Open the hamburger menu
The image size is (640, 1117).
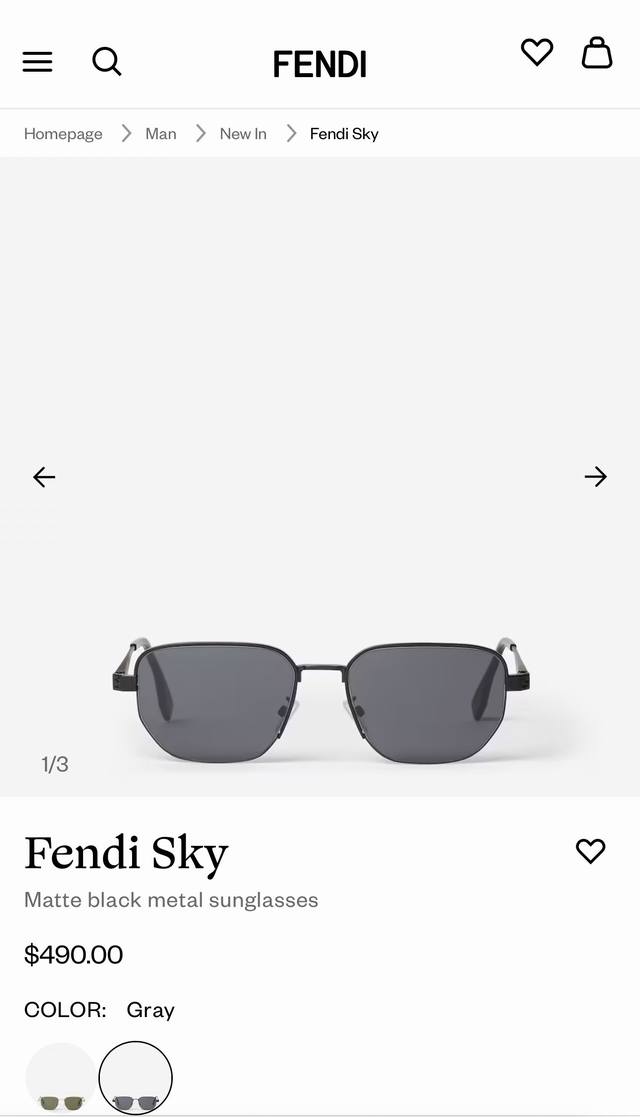(37, 62)
